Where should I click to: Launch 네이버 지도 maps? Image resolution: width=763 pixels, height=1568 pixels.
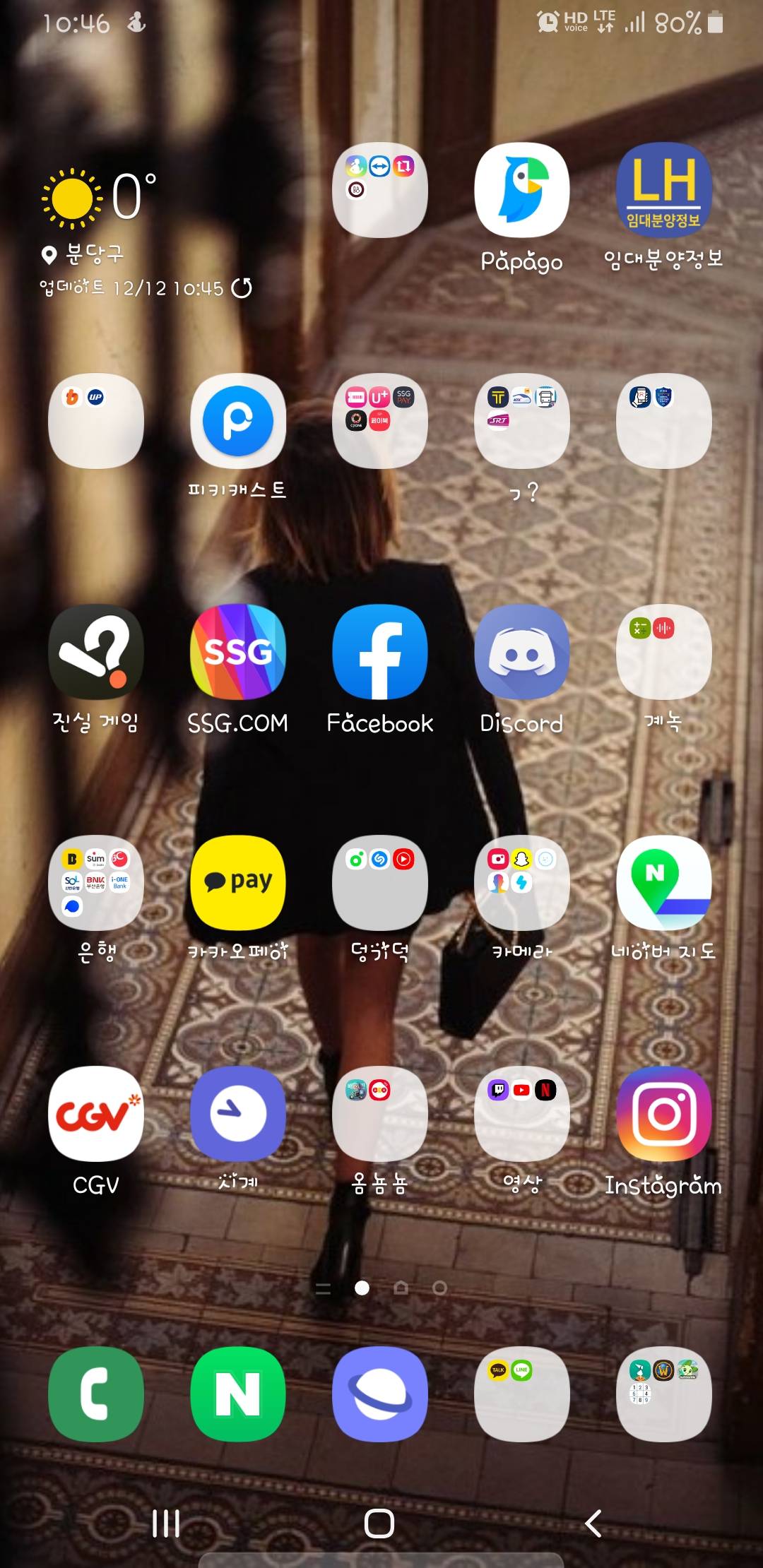(x=663, y=883)
